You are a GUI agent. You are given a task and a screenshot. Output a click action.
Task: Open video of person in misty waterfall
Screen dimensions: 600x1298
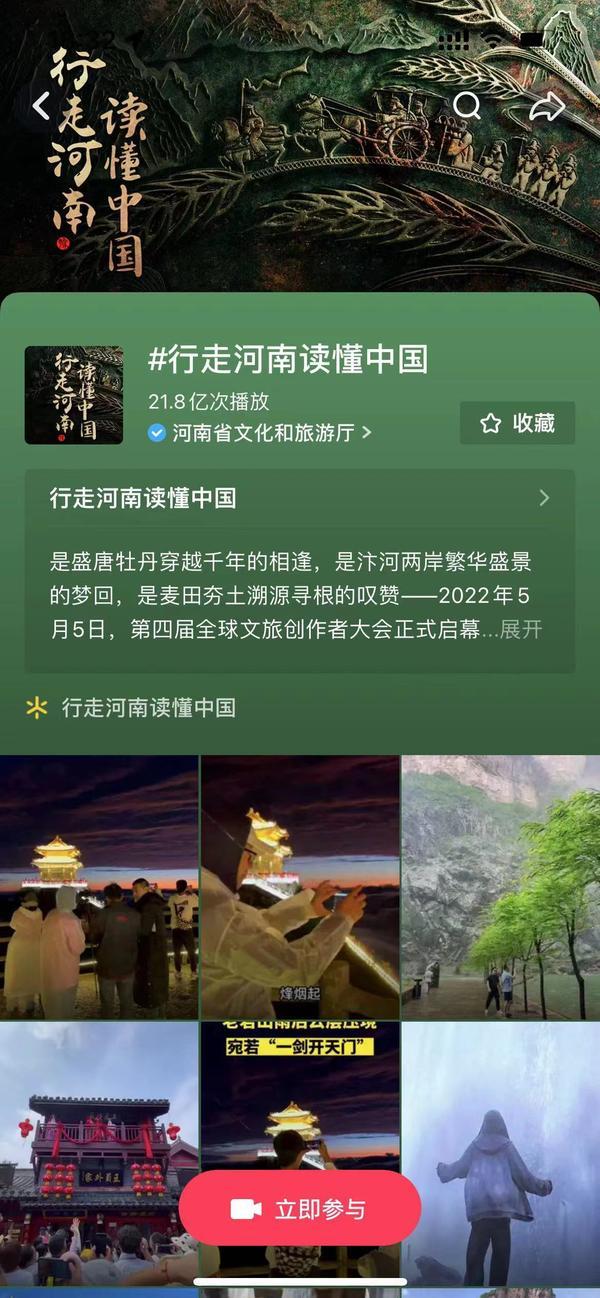(500, 1150)
